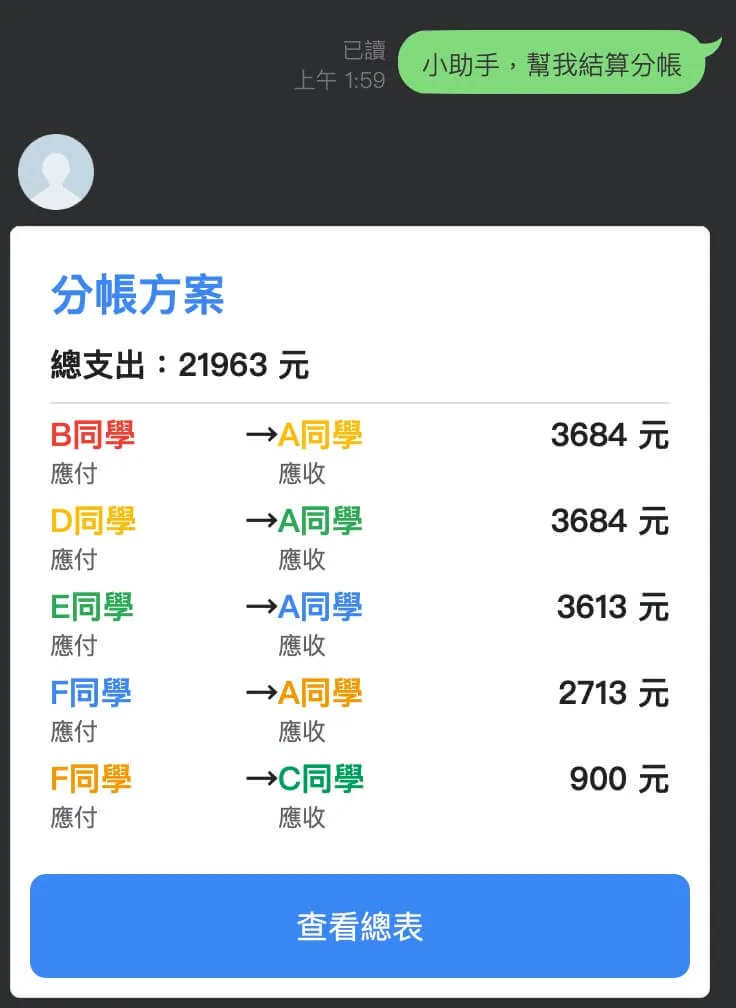Click the sender's profile avatar icon
736x1008 pixels.
point(56,172)
